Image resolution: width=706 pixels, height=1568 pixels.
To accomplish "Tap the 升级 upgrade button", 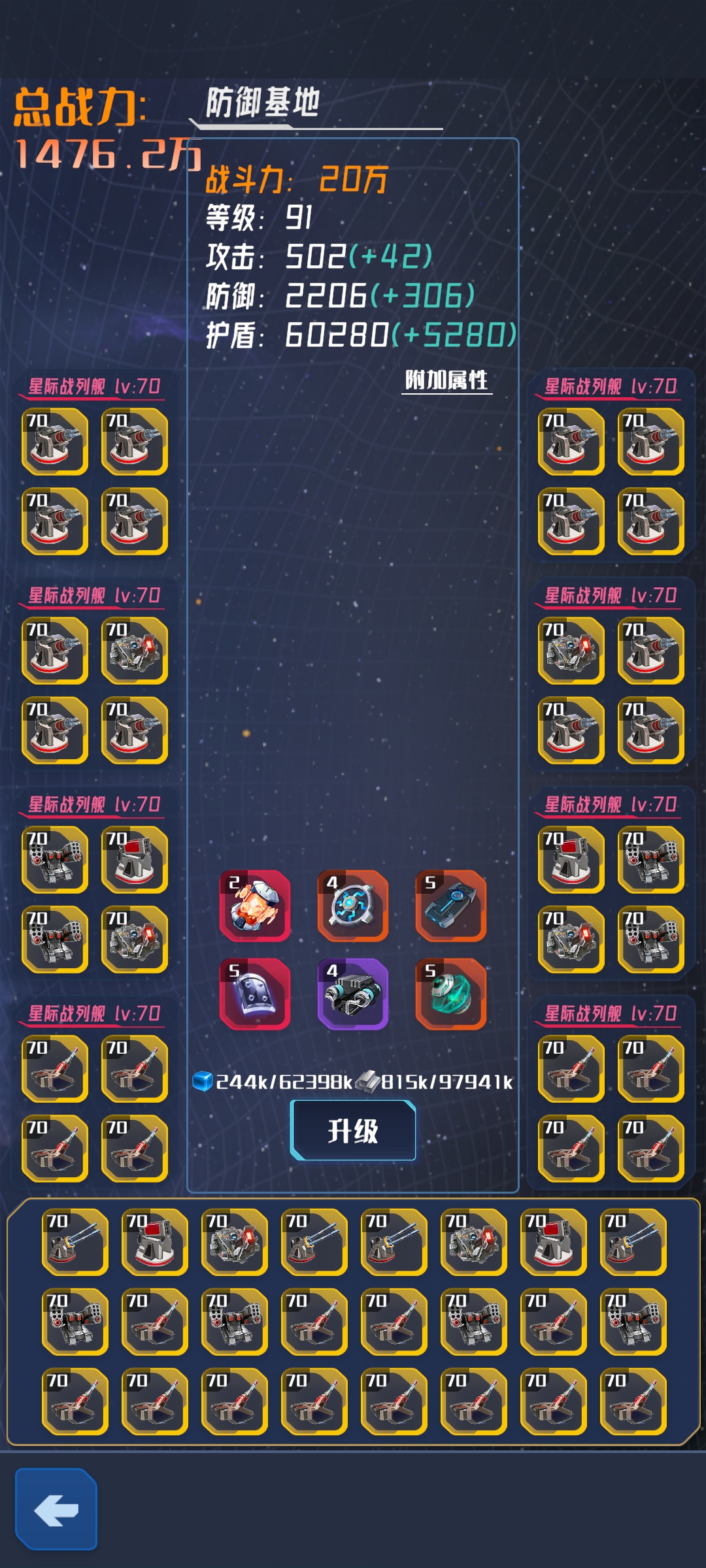I will point(353,1131).
